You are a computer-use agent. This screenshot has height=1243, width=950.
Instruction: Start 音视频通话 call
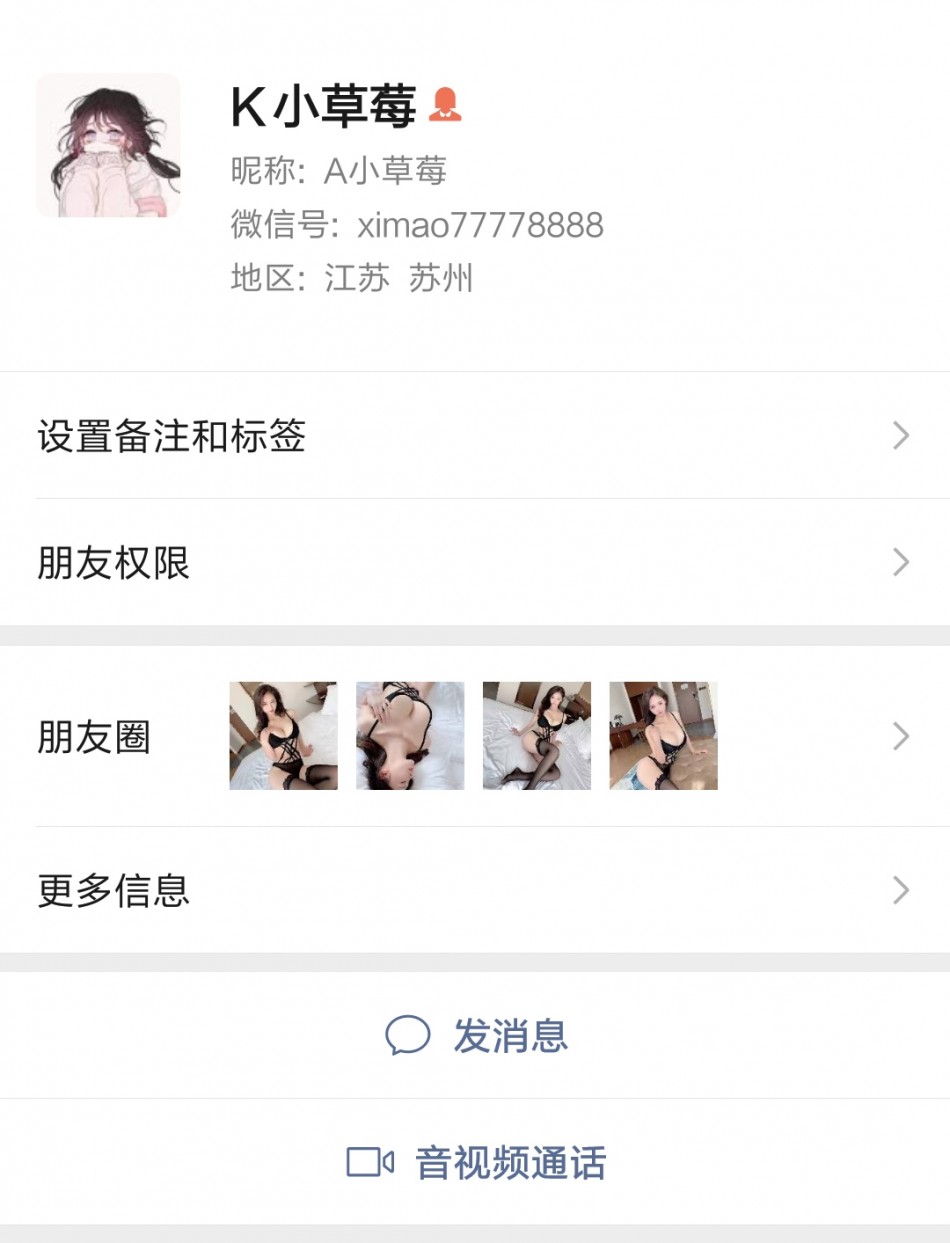[477, 1163]
